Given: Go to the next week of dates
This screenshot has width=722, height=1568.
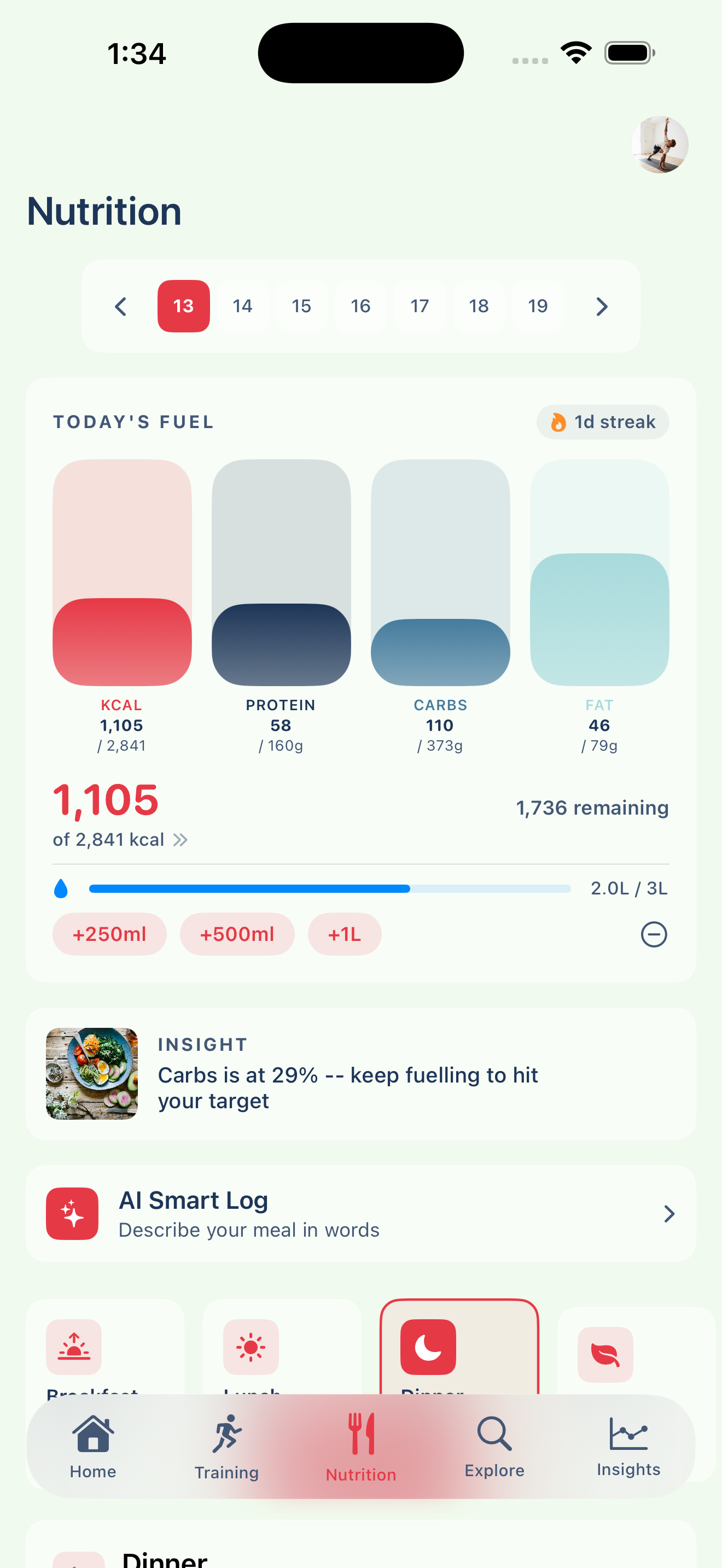Looking at the screenshot, I should point(602,306).
